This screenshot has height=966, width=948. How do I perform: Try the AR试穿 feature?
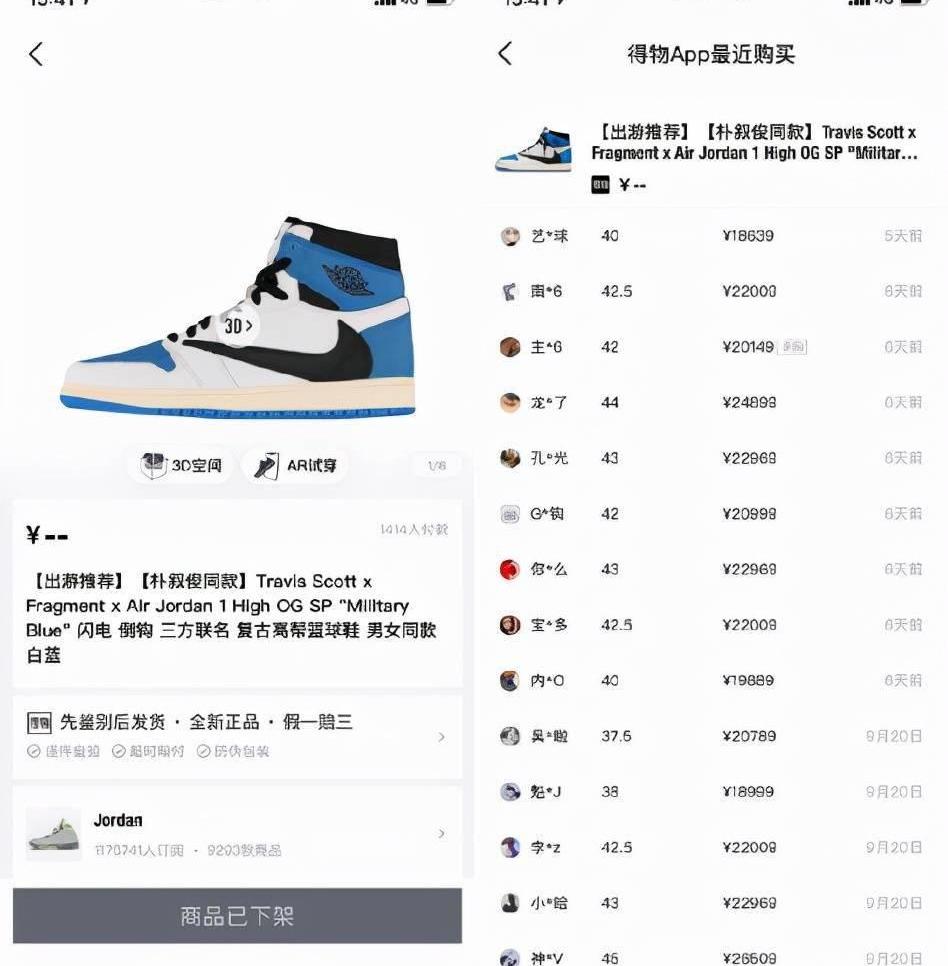coord(295,465)
